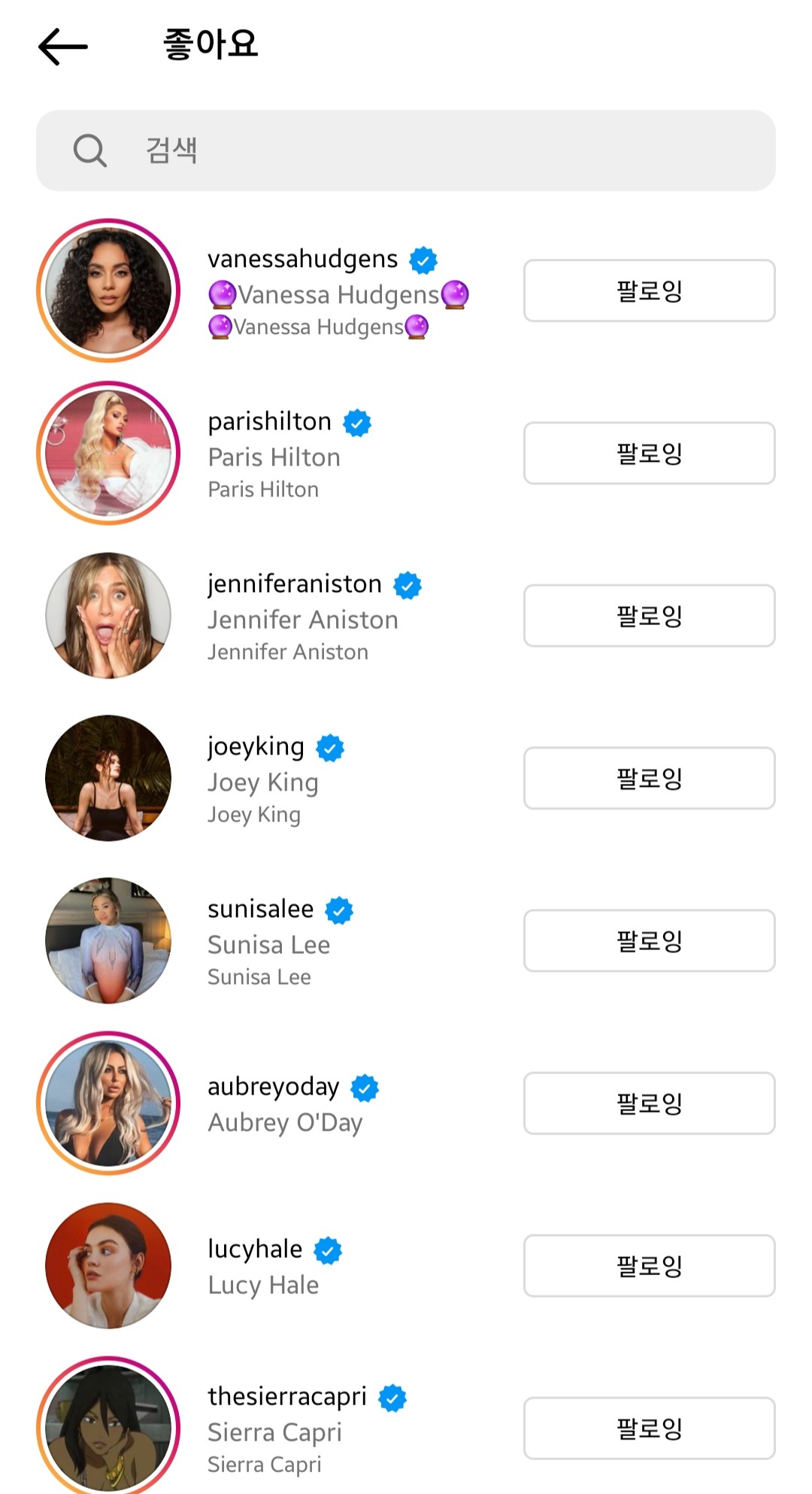This screenshot has width=812, height=1494.
Task: Open thesierracapri's profile row
Action: pyautogui.click(x=286, y=1397)
